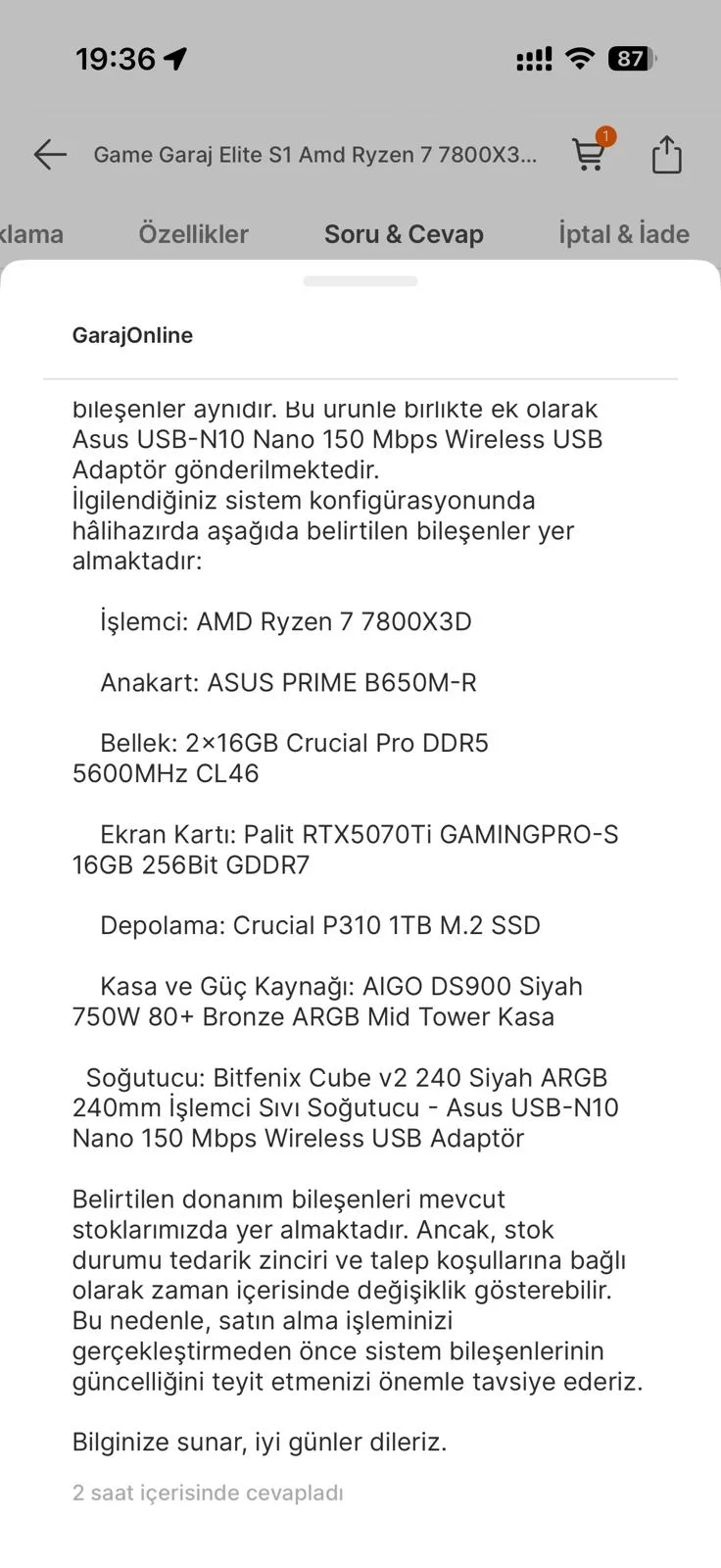721x1568 pixels.
Task: Open the shopping cart
Action: click(589, 155)
